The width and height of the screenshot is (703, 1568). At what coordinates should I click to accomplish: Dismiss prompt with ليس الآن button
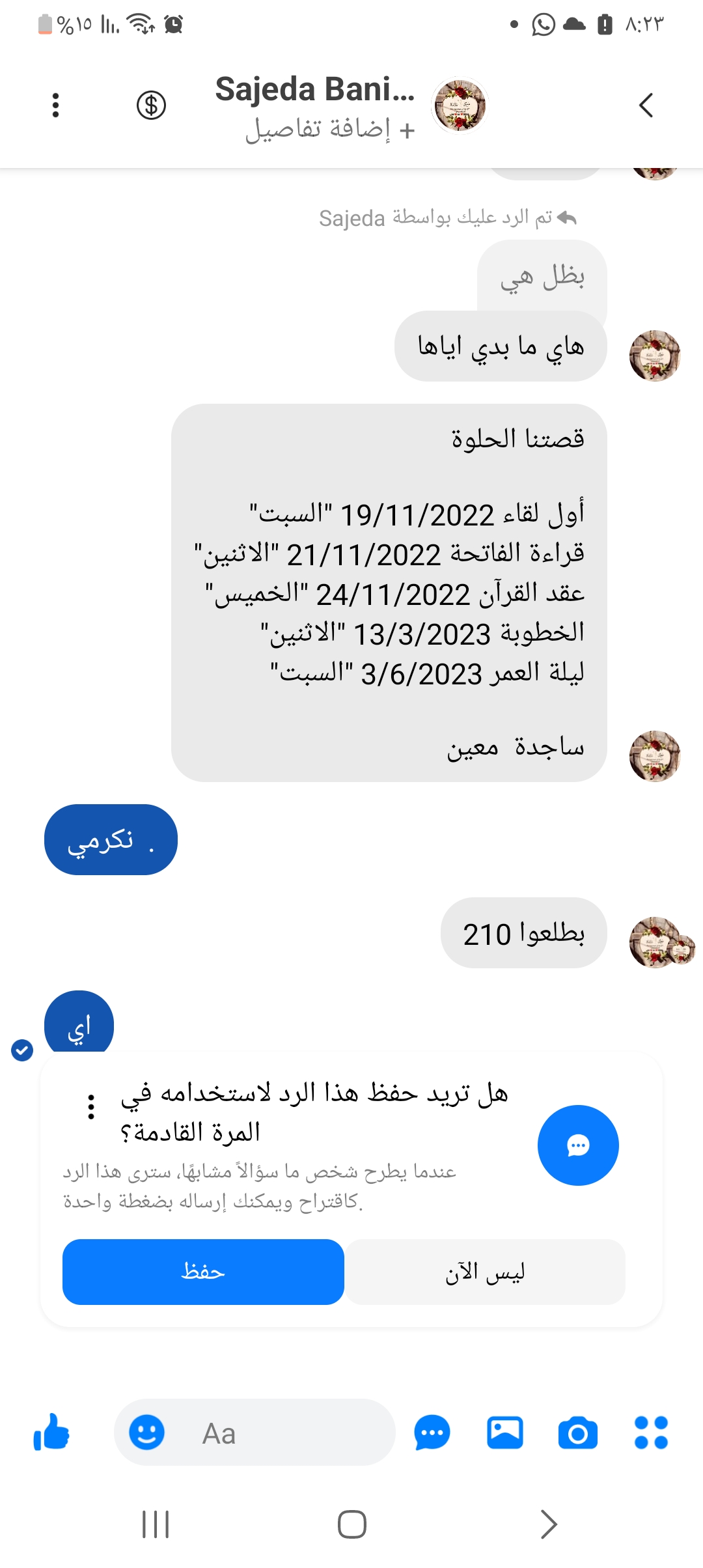click(x=485, y=1272)
